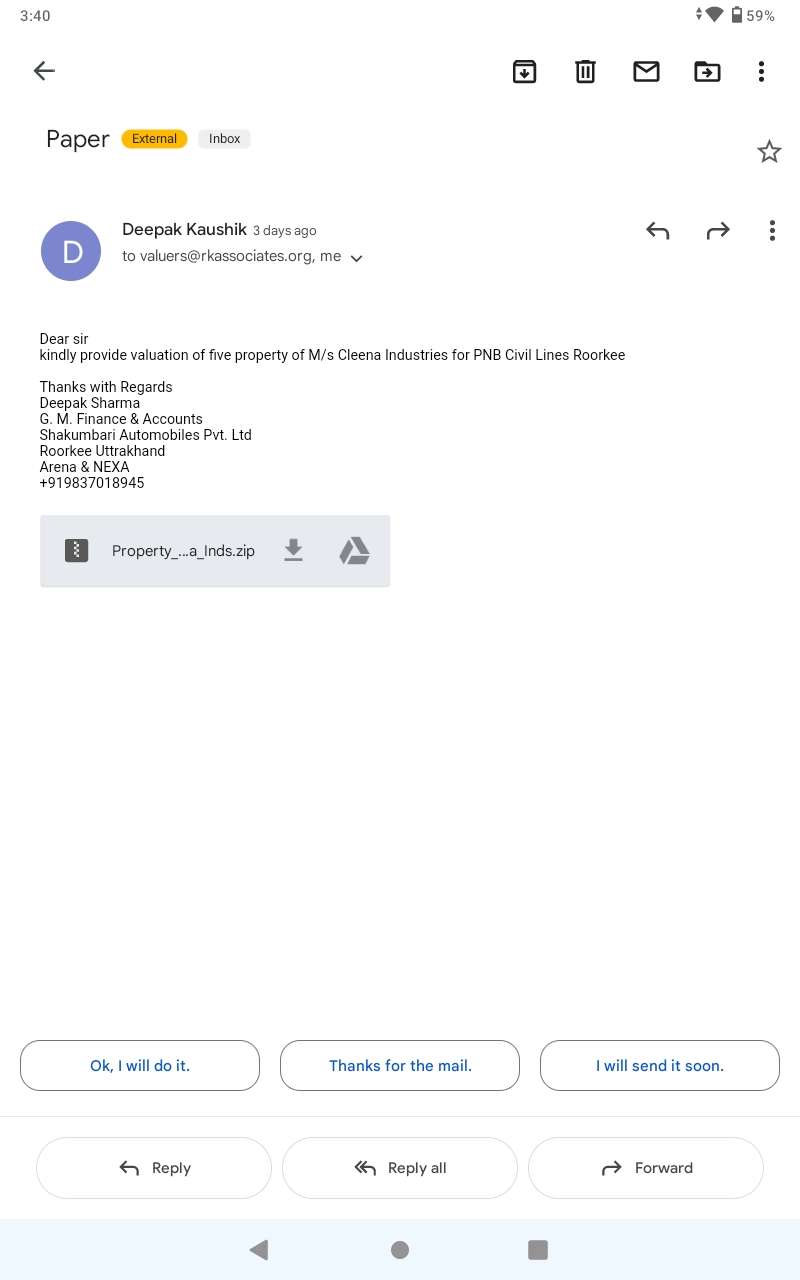Download the zip attachment

click(x=293, y=550)
